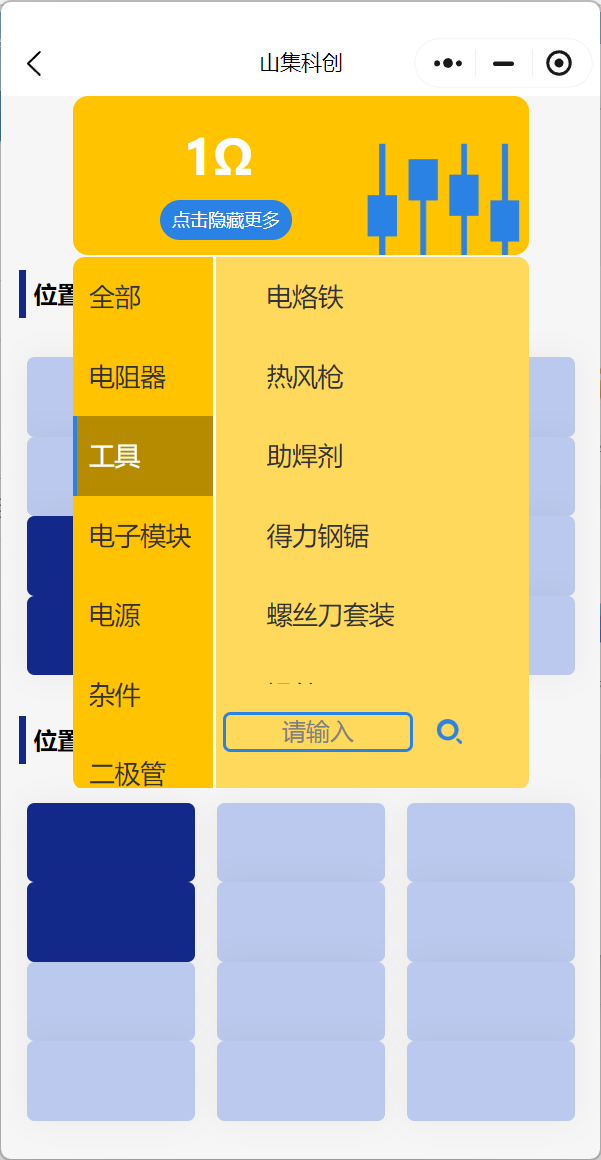Open the 二极管 category
This screenshot has height=1160, width=601.
click(128, 772)
